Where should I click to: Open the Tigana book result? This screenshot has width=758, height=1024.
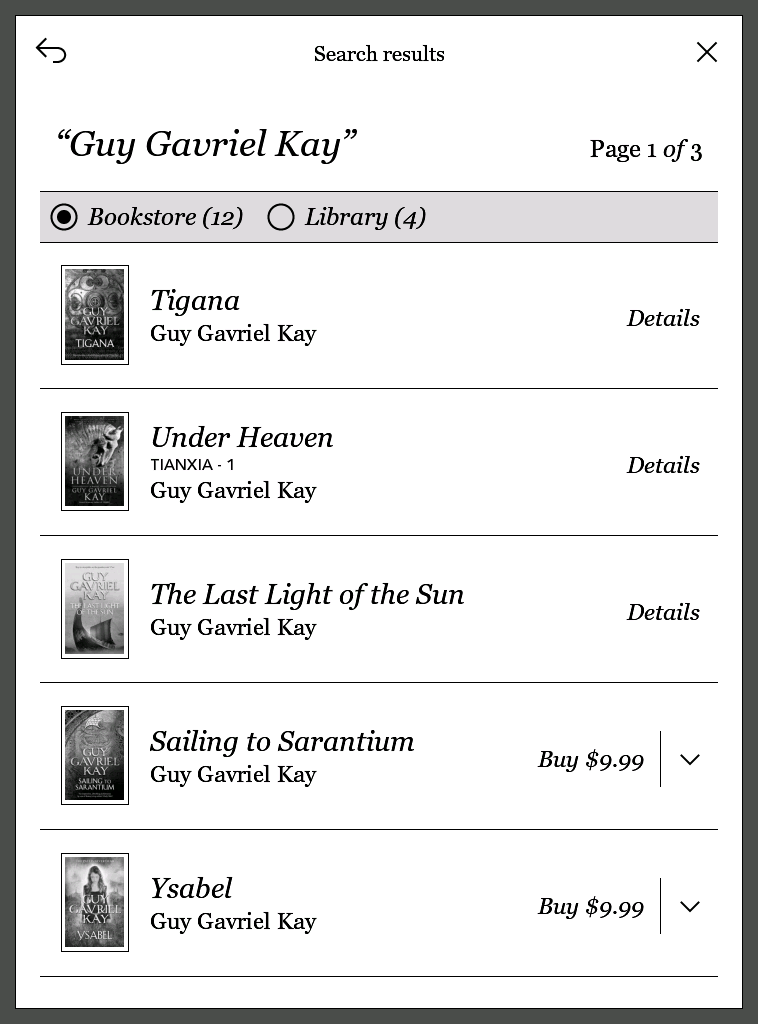195,301
